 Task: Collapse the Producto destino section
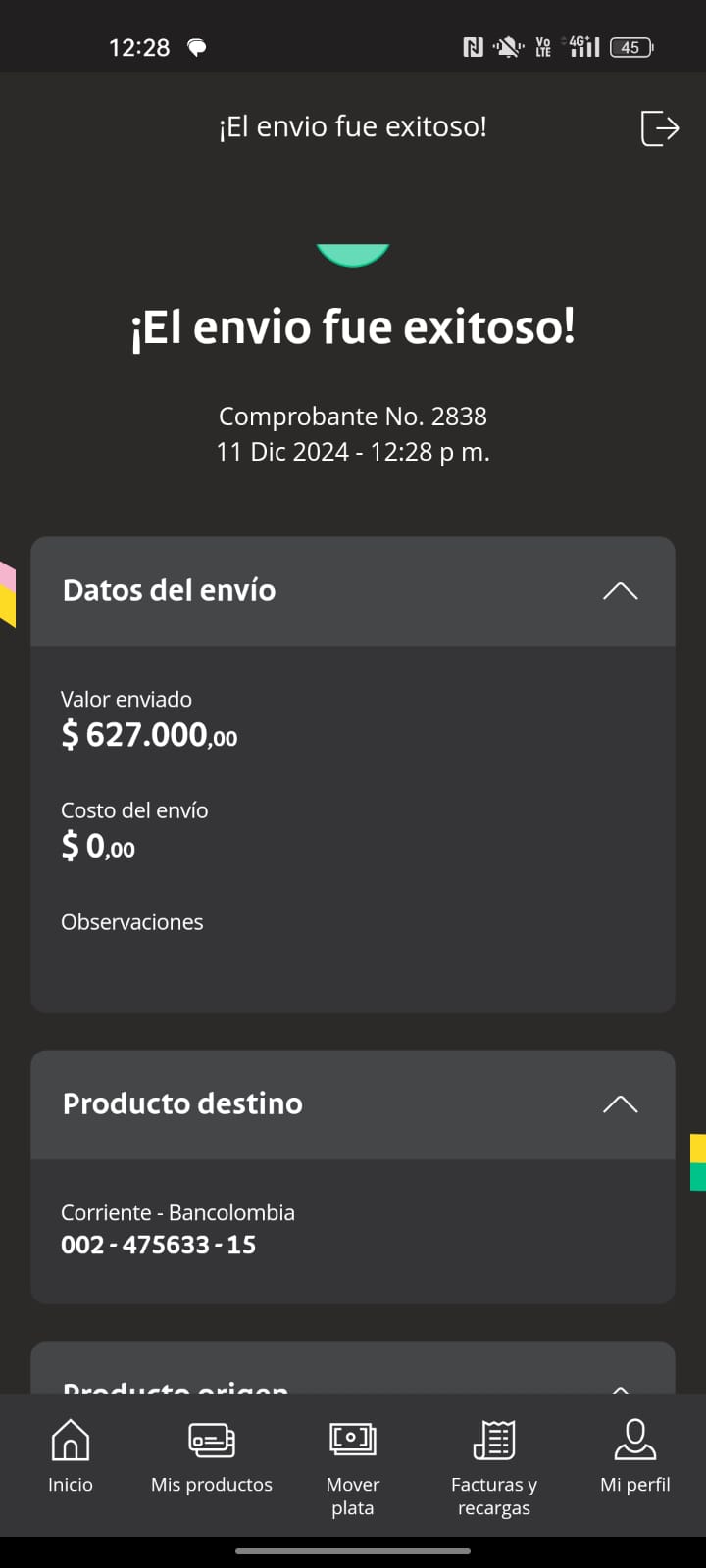620,1104
